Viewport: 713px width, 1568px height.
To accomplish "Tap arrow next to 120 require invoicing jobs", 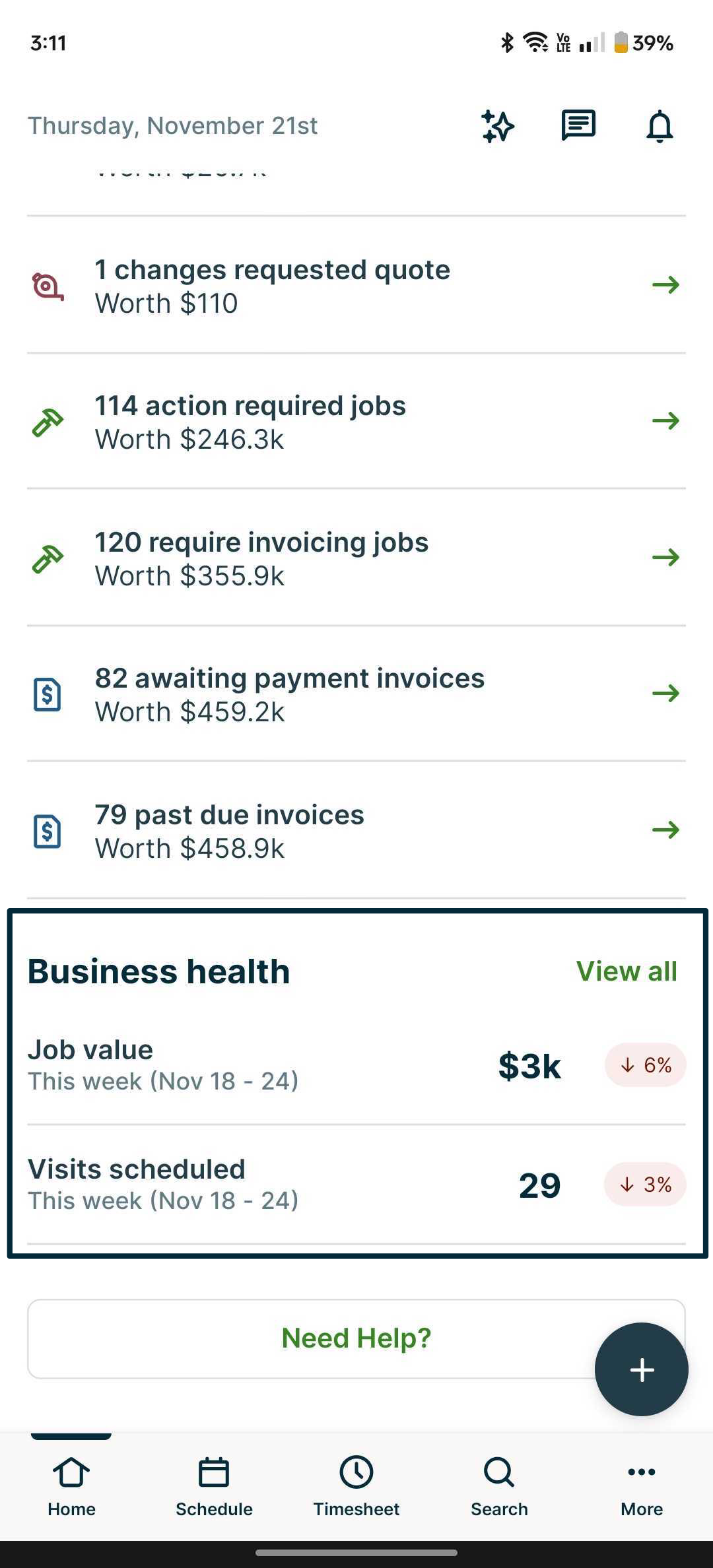I will (x=666, y=557).
